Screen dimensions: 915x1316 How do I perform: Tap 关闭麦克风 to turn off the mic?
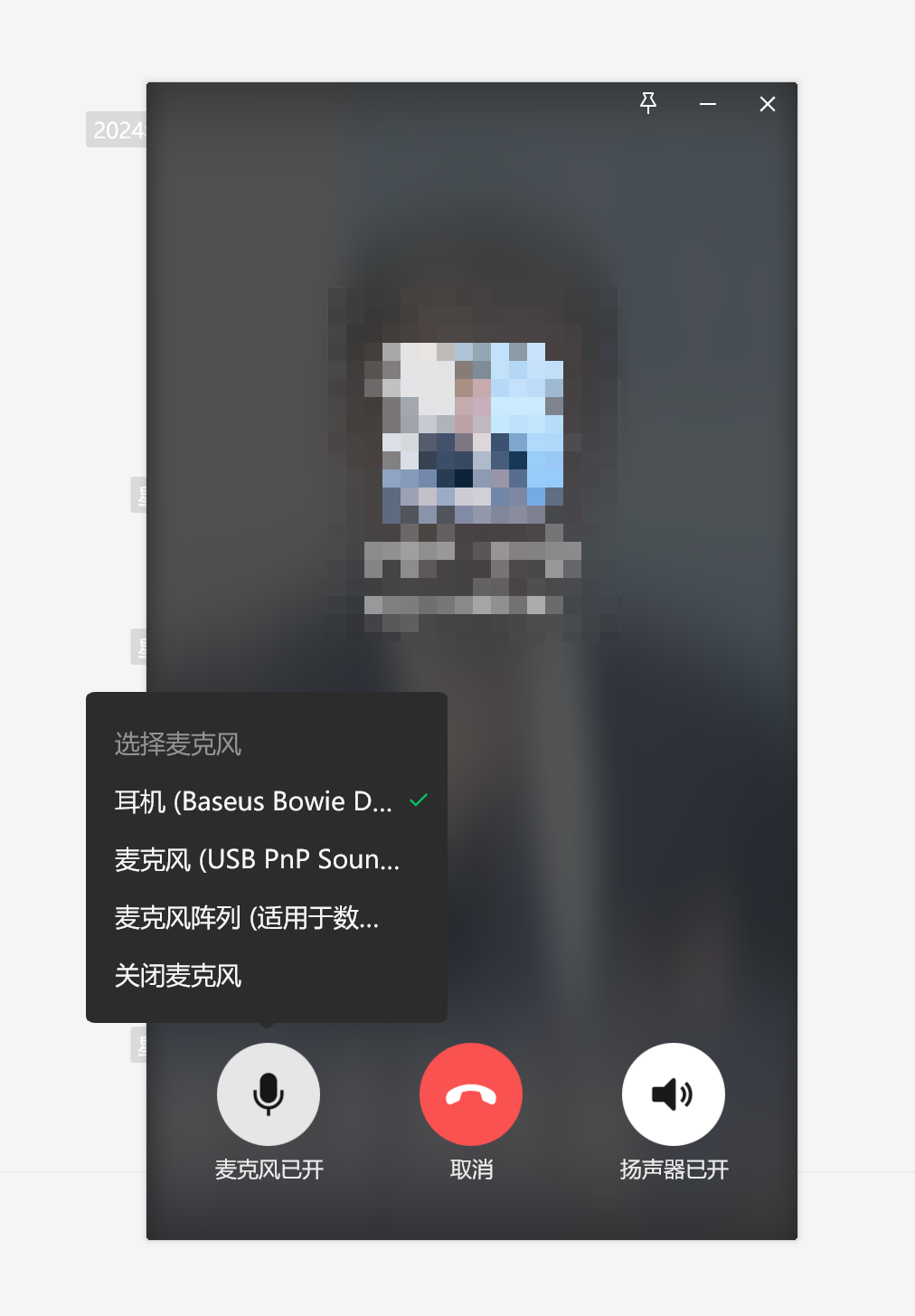[178, 976]
